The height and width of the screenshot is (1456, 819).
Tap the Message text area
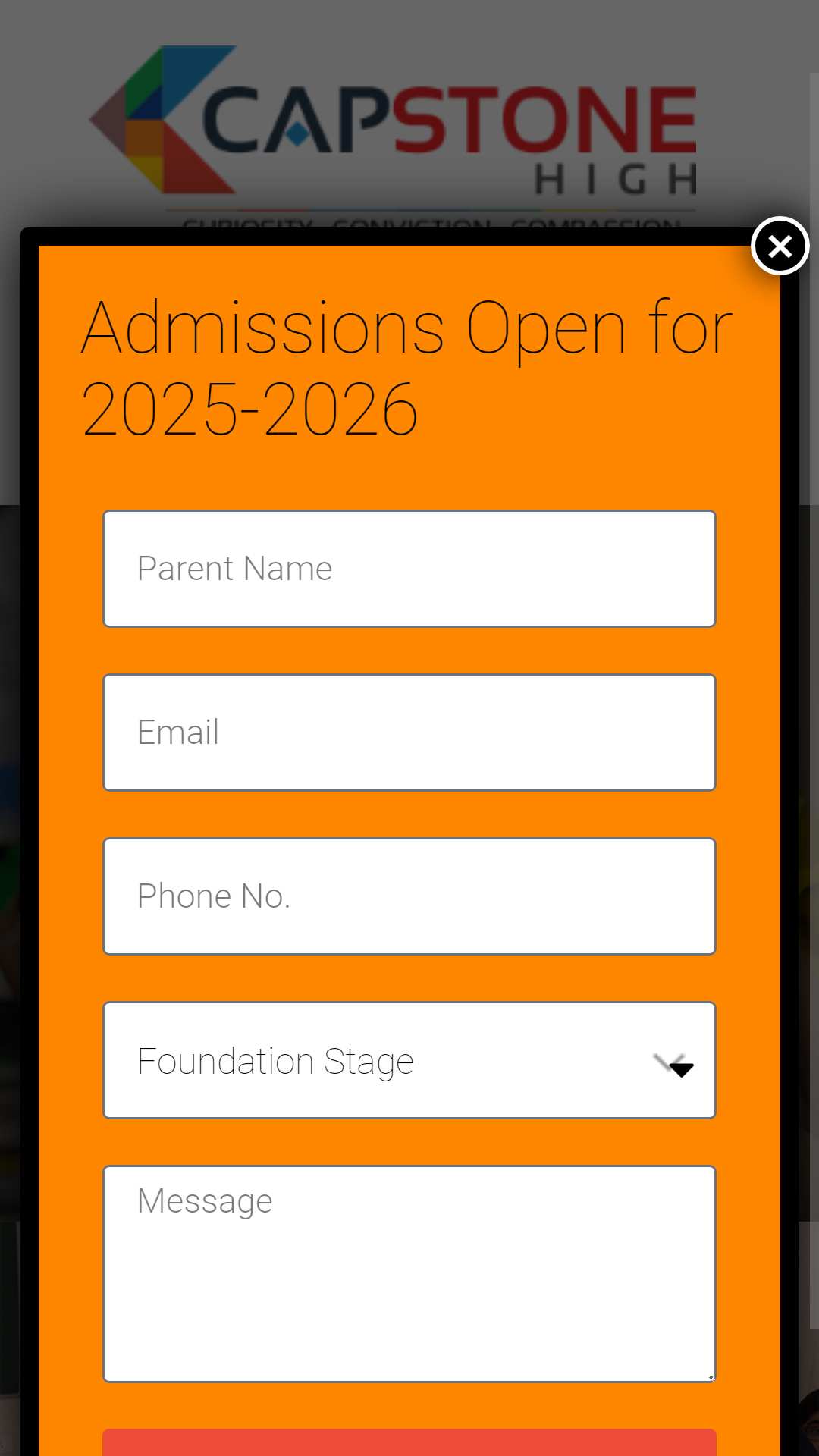tap(409, 1274)
